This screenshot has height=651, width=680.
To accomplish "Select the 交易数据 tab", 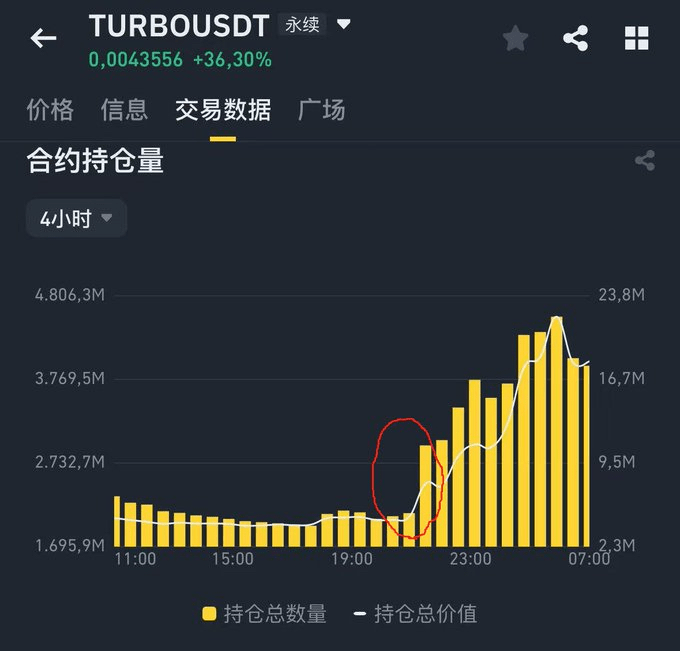I will [x=223, y=110].
